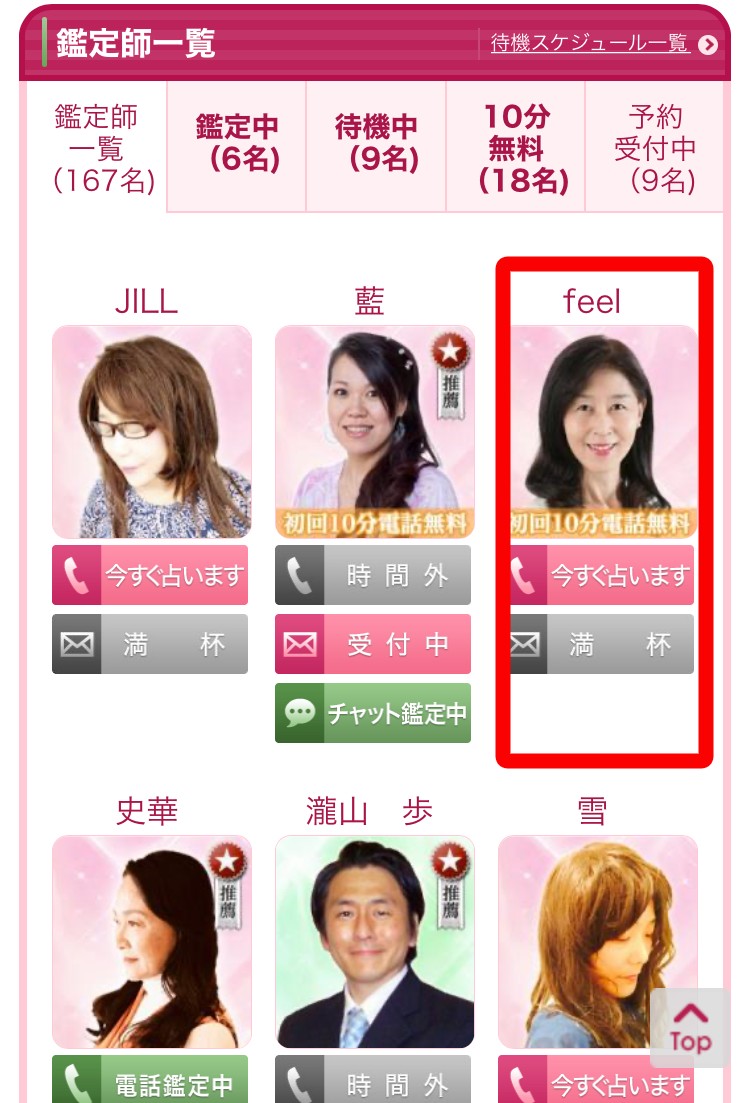View 藍's profile photo
Screen dimensions: 750x1103
tap(374, 432)
